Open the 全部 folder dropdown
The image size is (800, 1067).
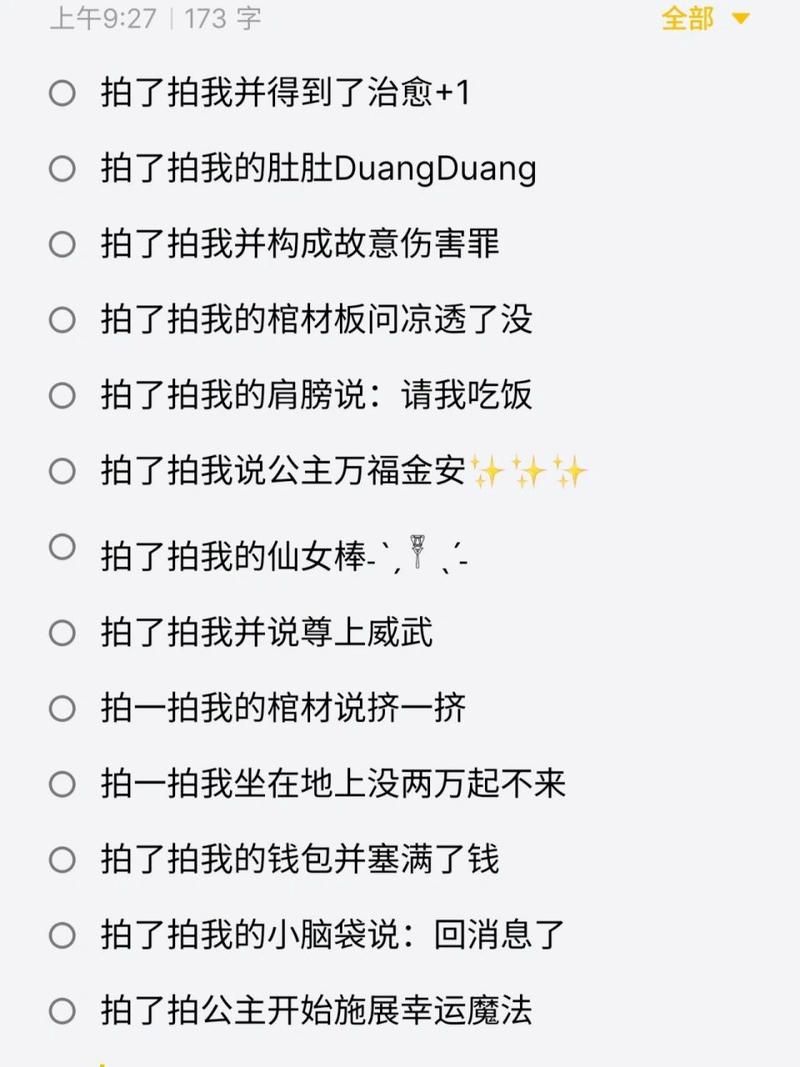click(x=705, y=18)
